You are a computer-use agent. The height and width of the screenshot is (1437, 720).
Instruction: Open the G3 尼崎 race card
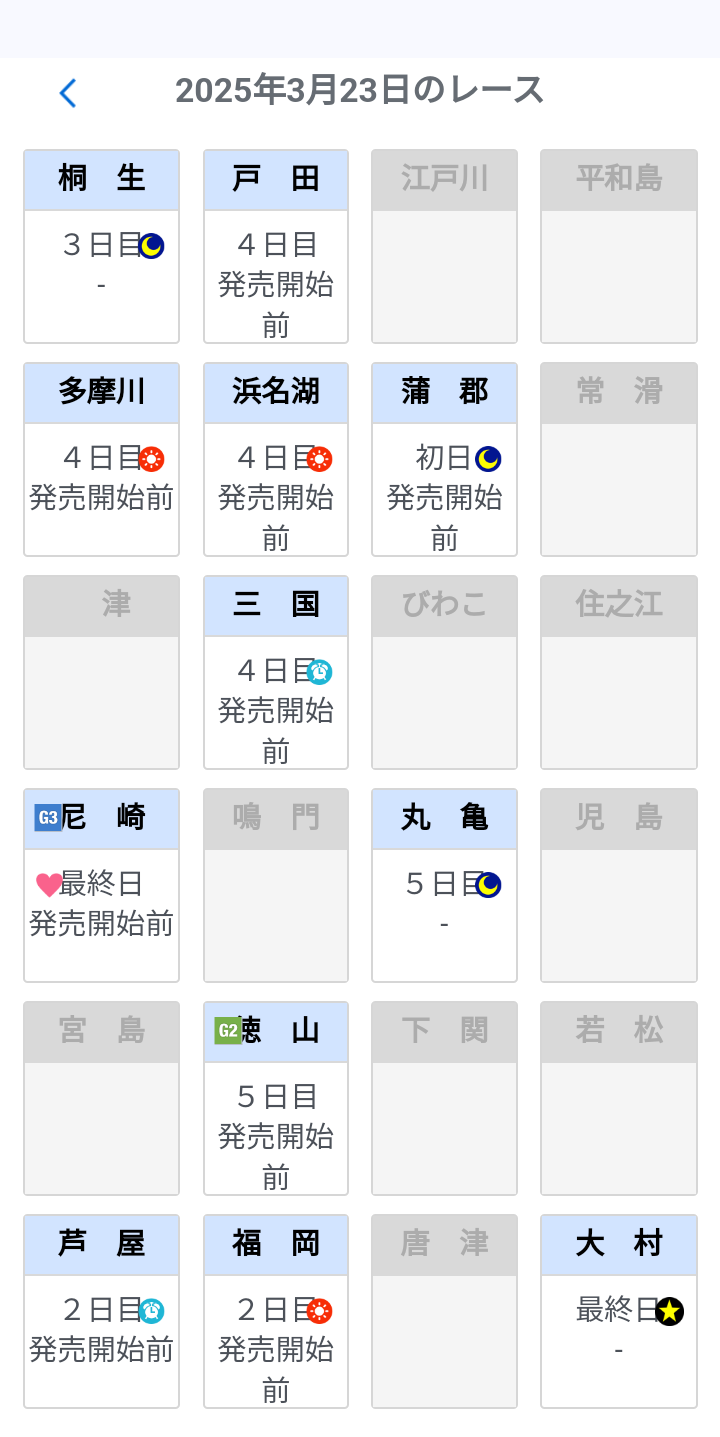point(101,885)
